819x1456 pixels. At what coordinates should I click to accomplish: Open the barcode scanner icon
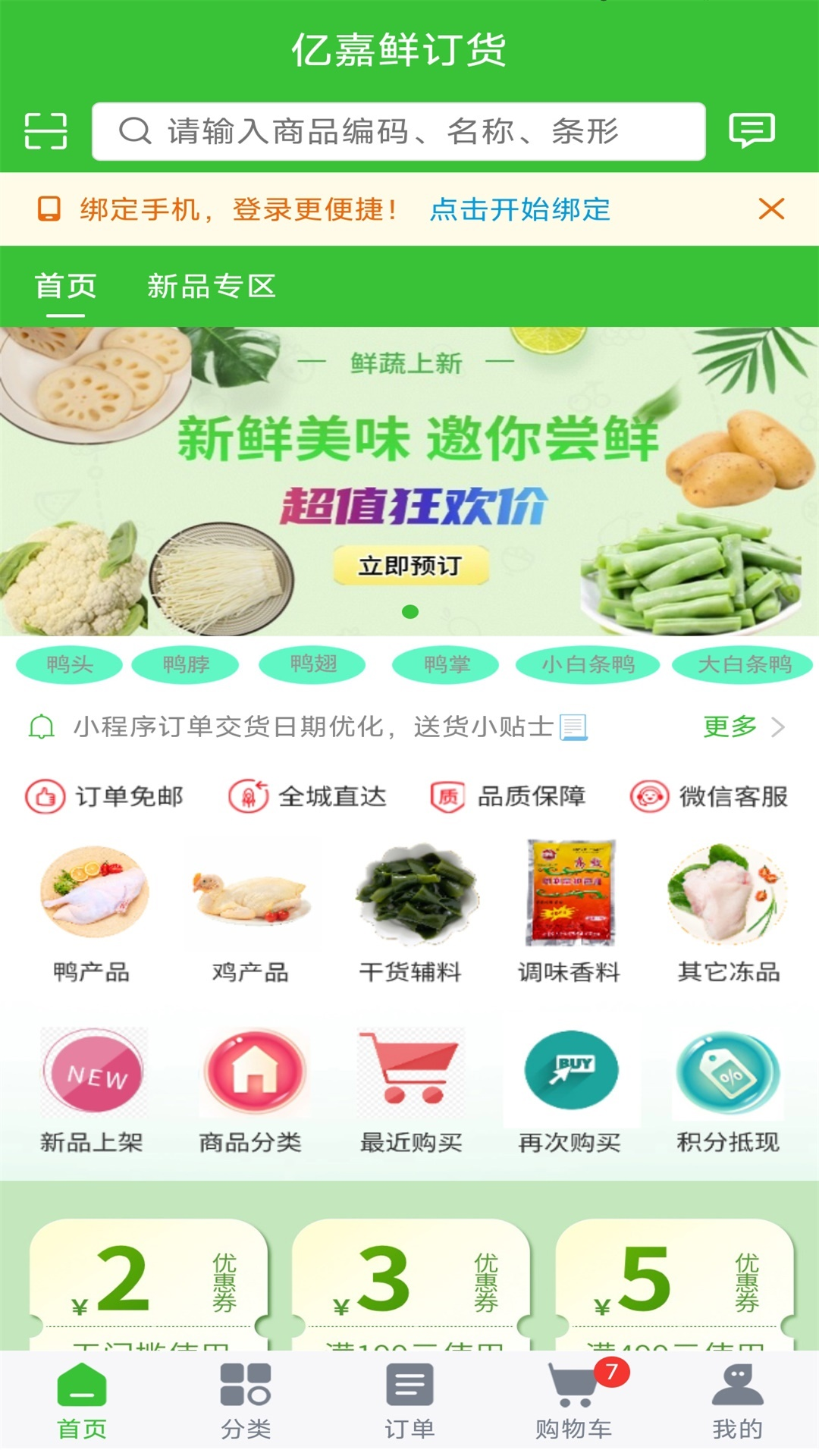tap(45, 131)
